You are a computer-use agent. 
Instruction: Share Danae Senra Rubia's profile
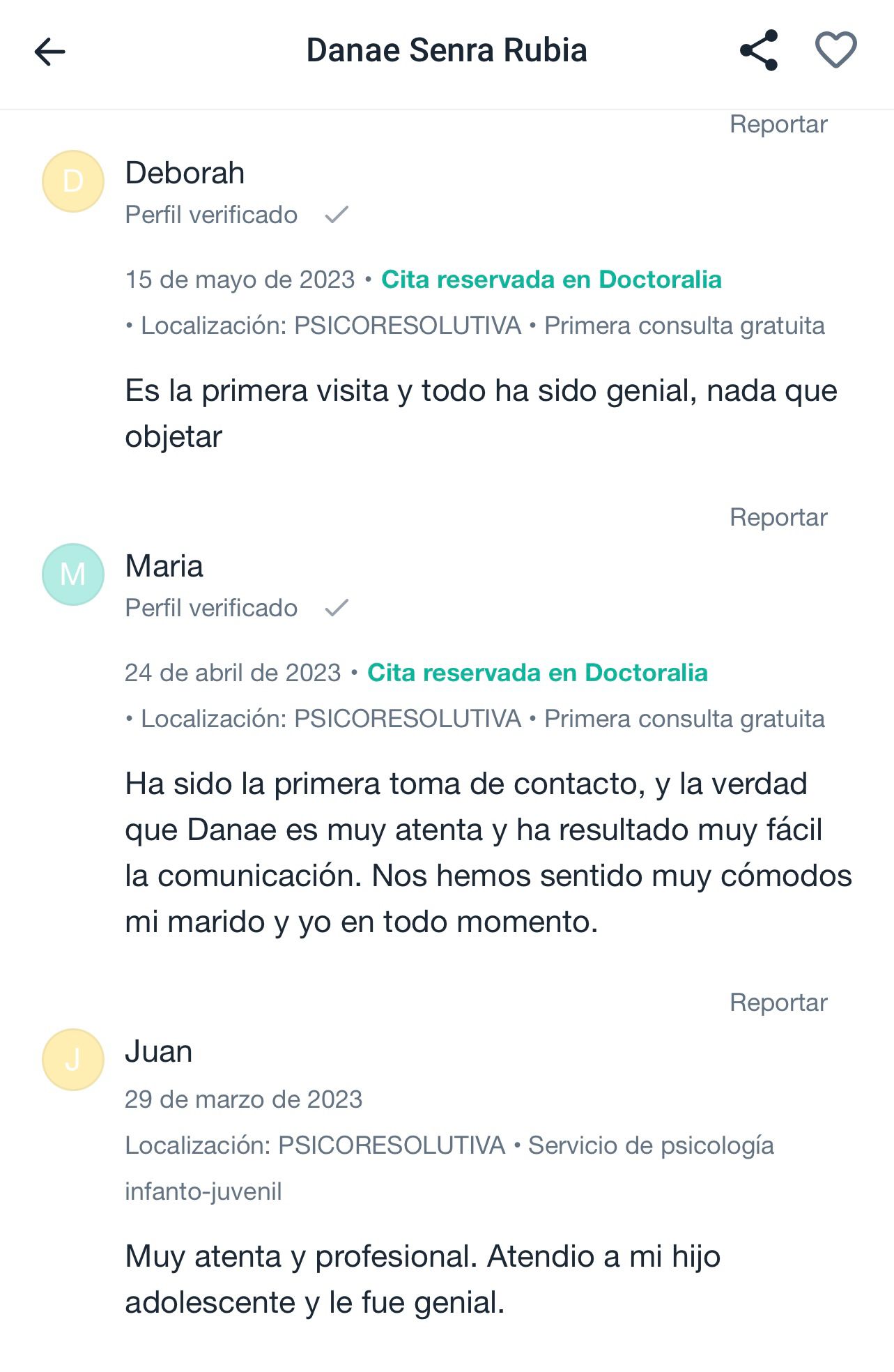point(759,50)
